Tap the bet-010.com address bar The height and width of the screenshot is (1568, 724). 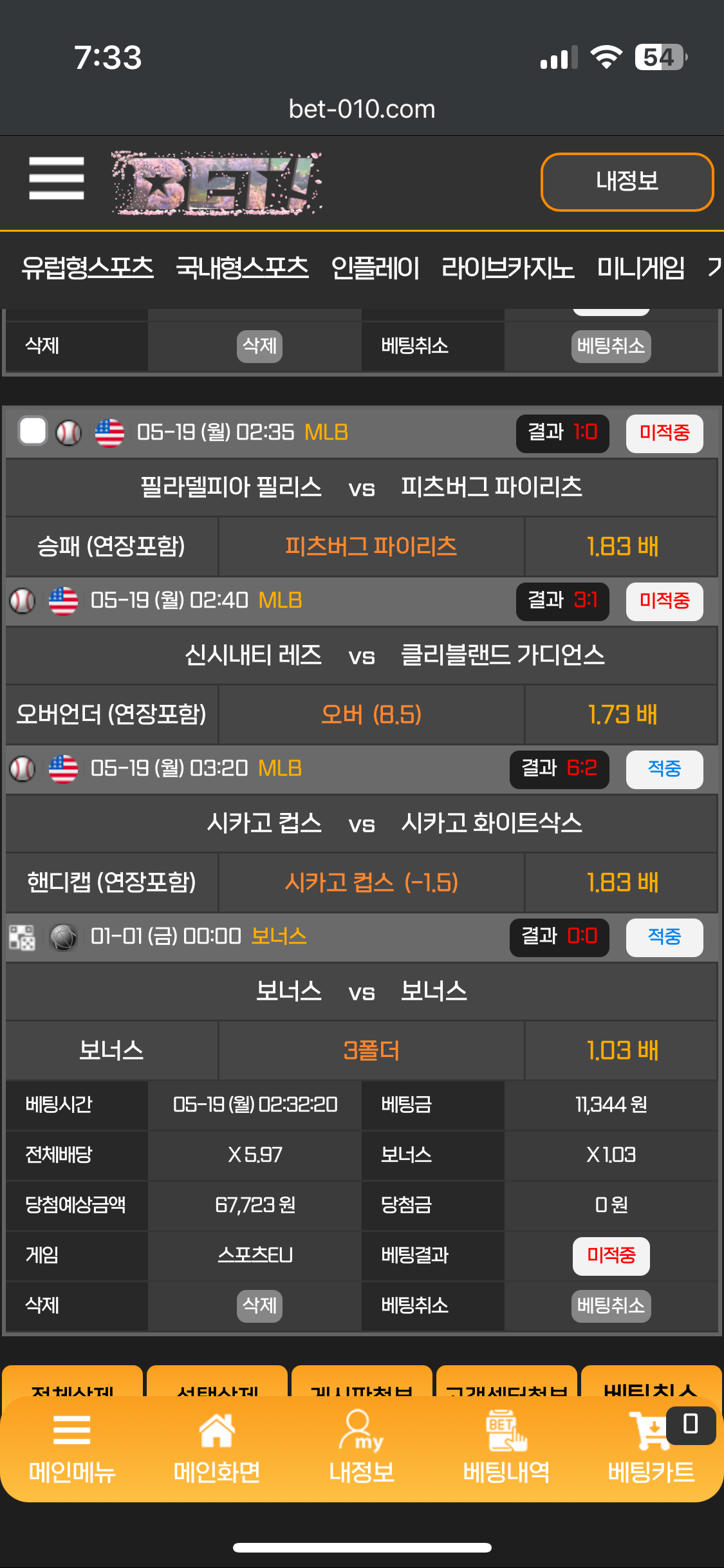(362, 109)
